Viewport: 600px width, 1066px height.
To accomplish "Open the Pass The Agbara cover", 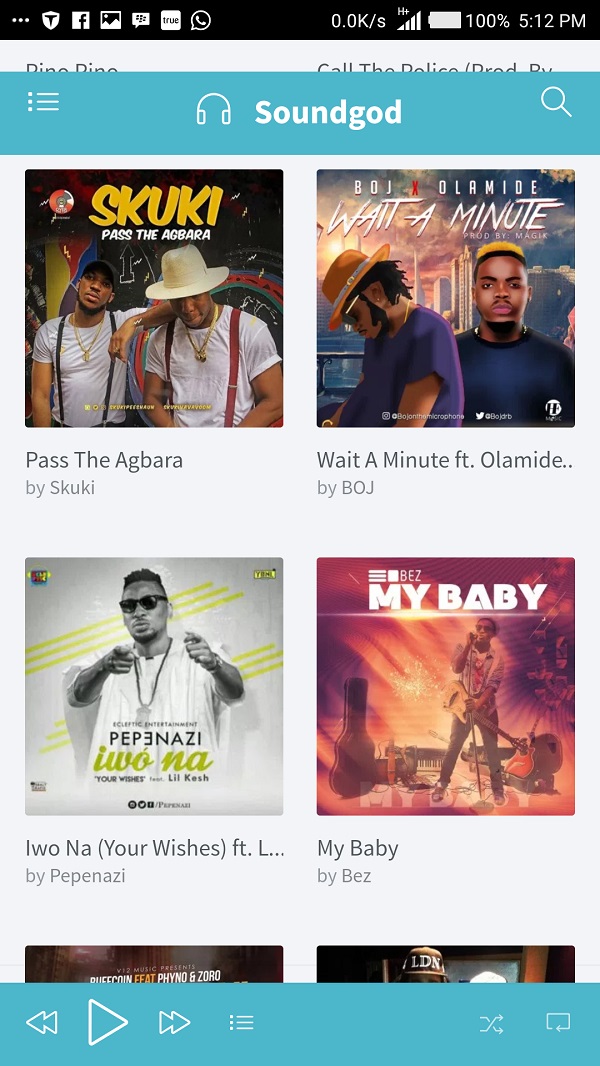I will [x=154, y=298].
